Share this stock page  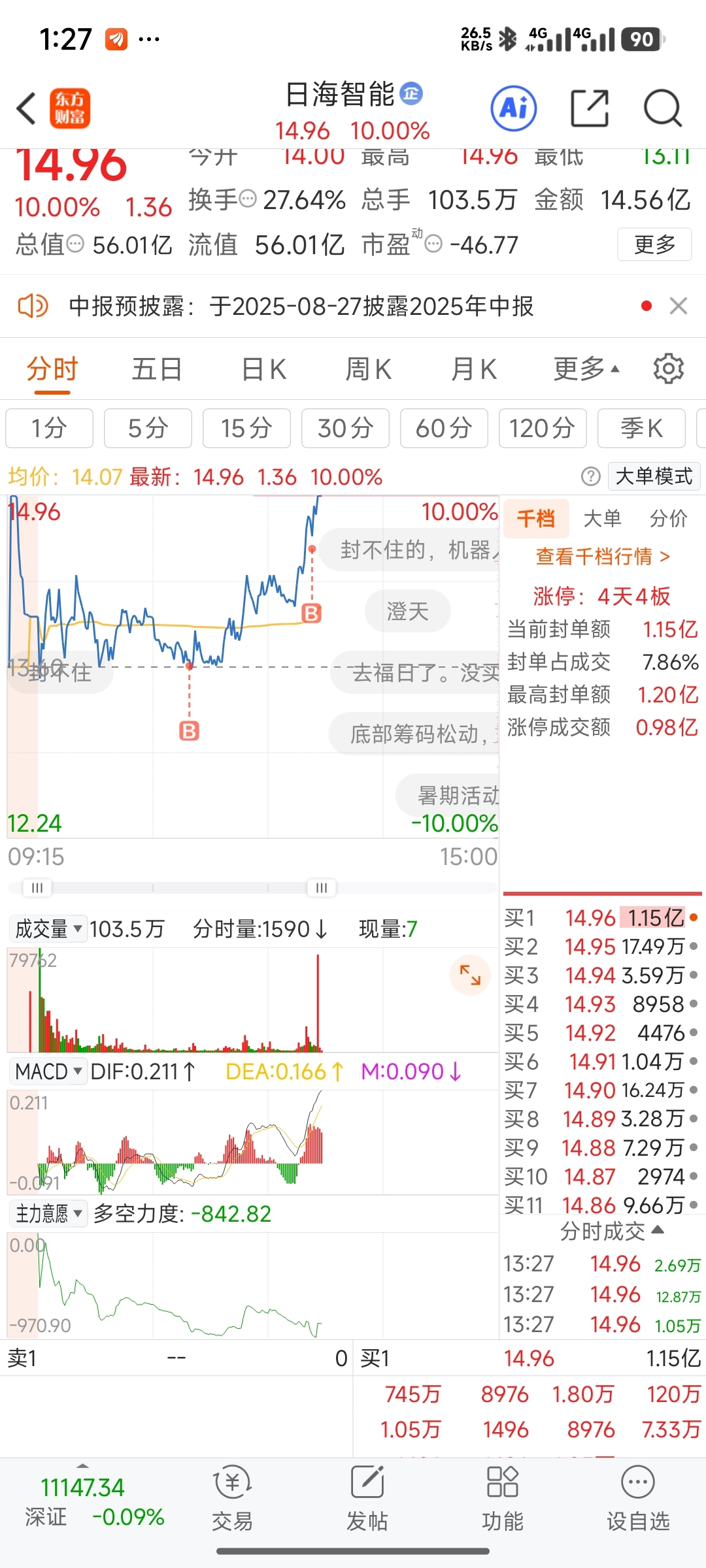click(x=590, y=108)
